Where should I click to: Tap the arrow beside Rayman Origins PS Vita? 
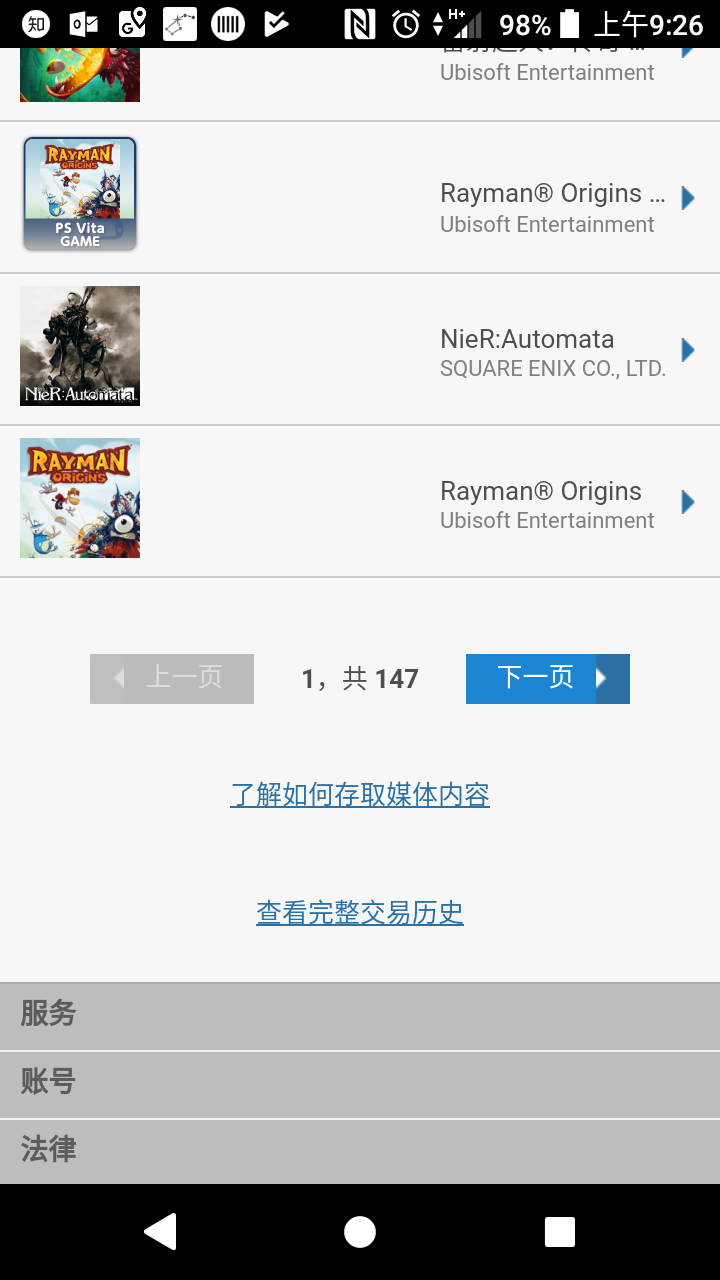(687, 198)
